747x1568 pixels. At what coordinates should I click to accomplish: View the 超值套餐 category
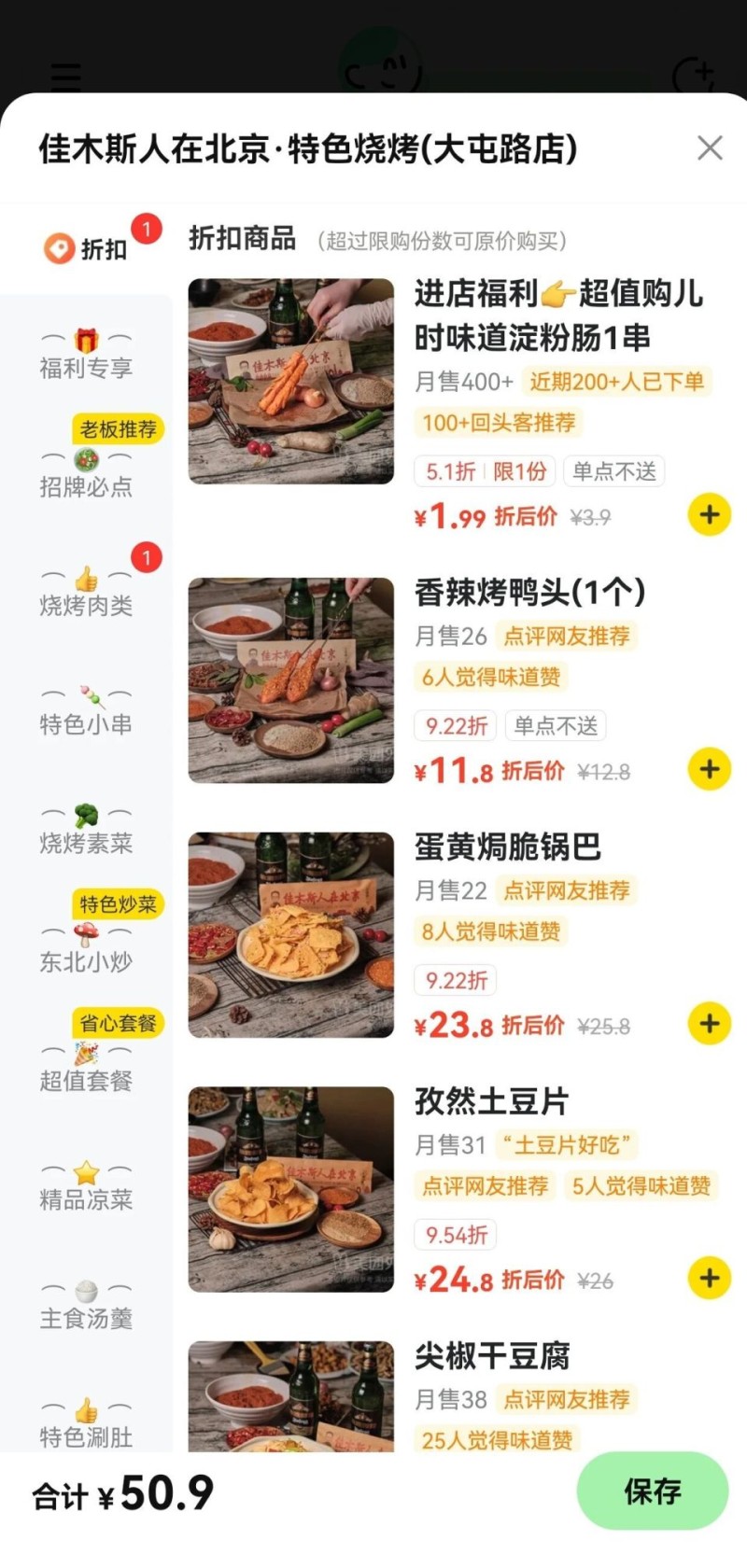(x=86, y=1069)
